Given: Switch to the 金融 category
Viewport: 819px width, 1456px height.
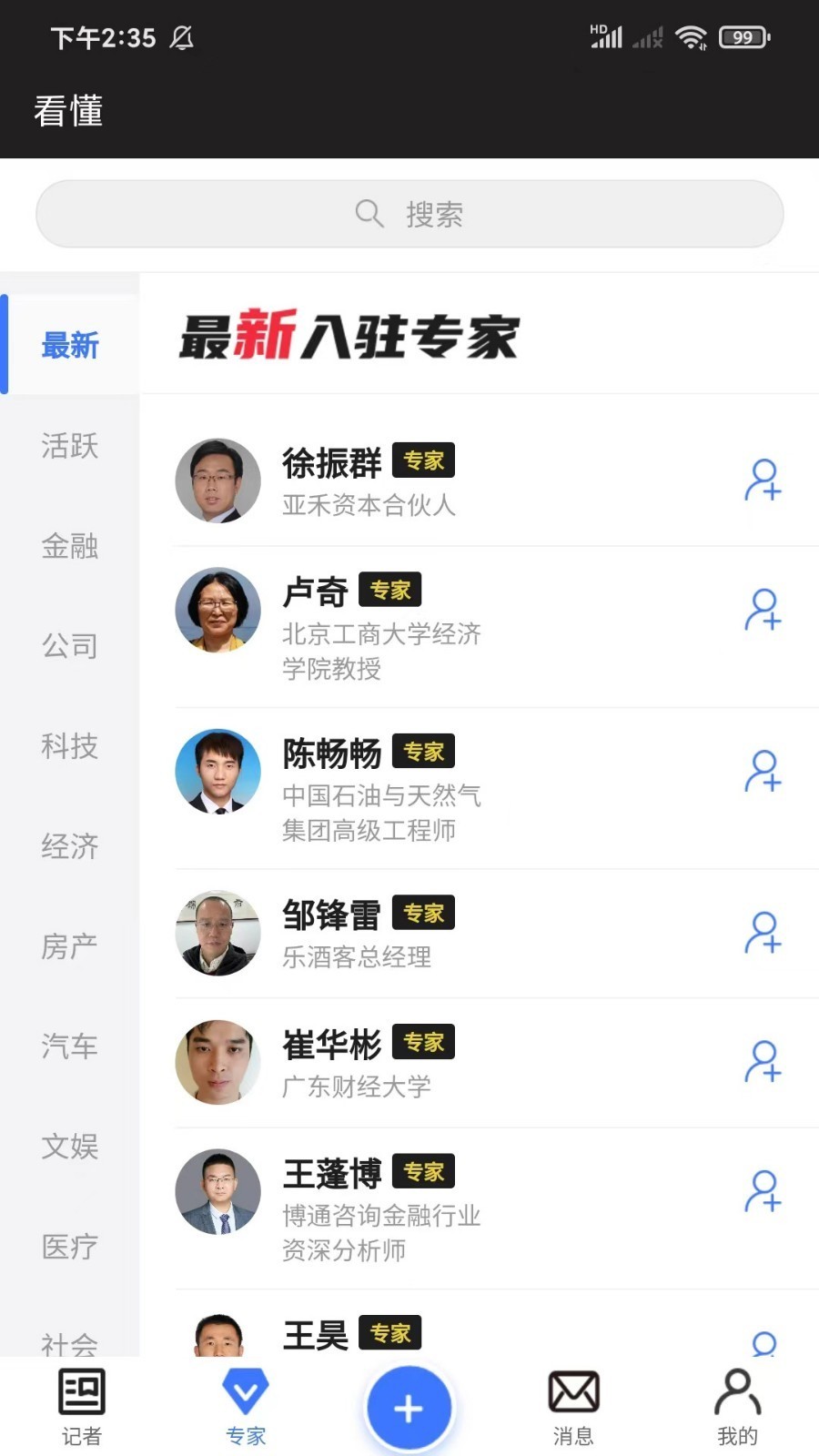Looking at the screenshot, I should [69, 547].
